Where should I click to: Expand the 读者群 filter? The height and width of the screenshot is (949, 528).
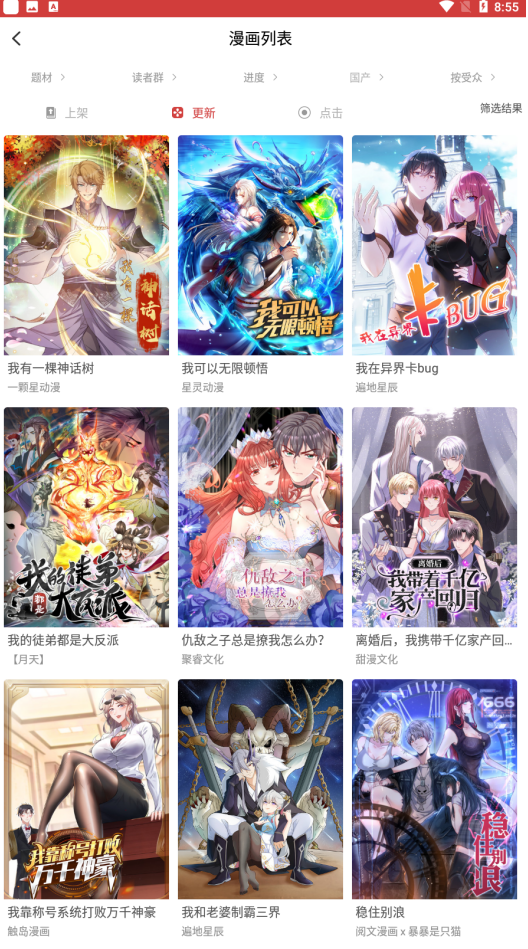coord(154,77)
